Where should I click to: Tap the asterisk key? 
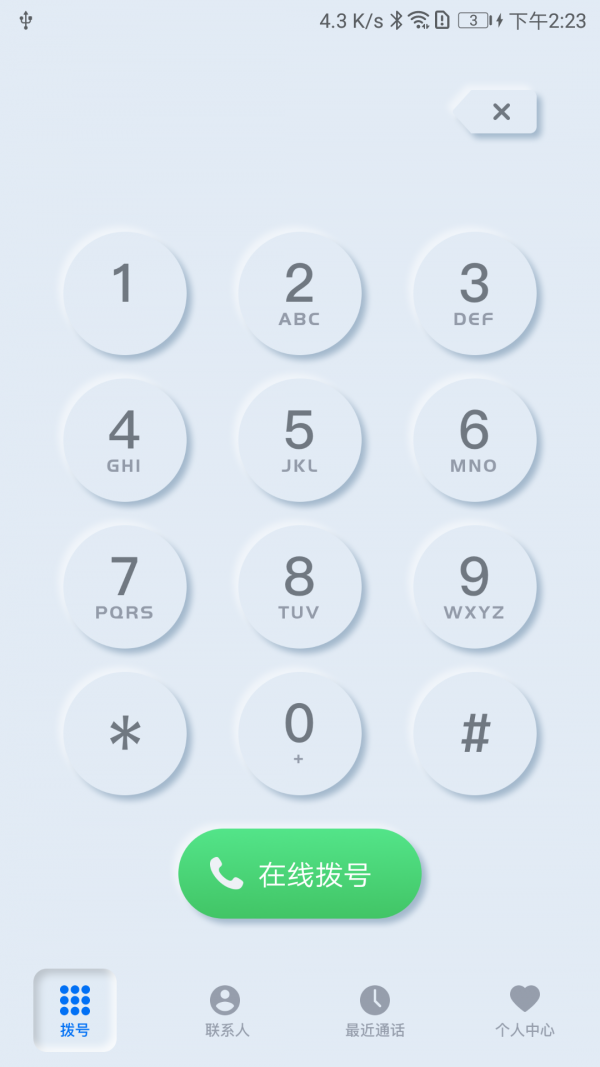(124, 734)
